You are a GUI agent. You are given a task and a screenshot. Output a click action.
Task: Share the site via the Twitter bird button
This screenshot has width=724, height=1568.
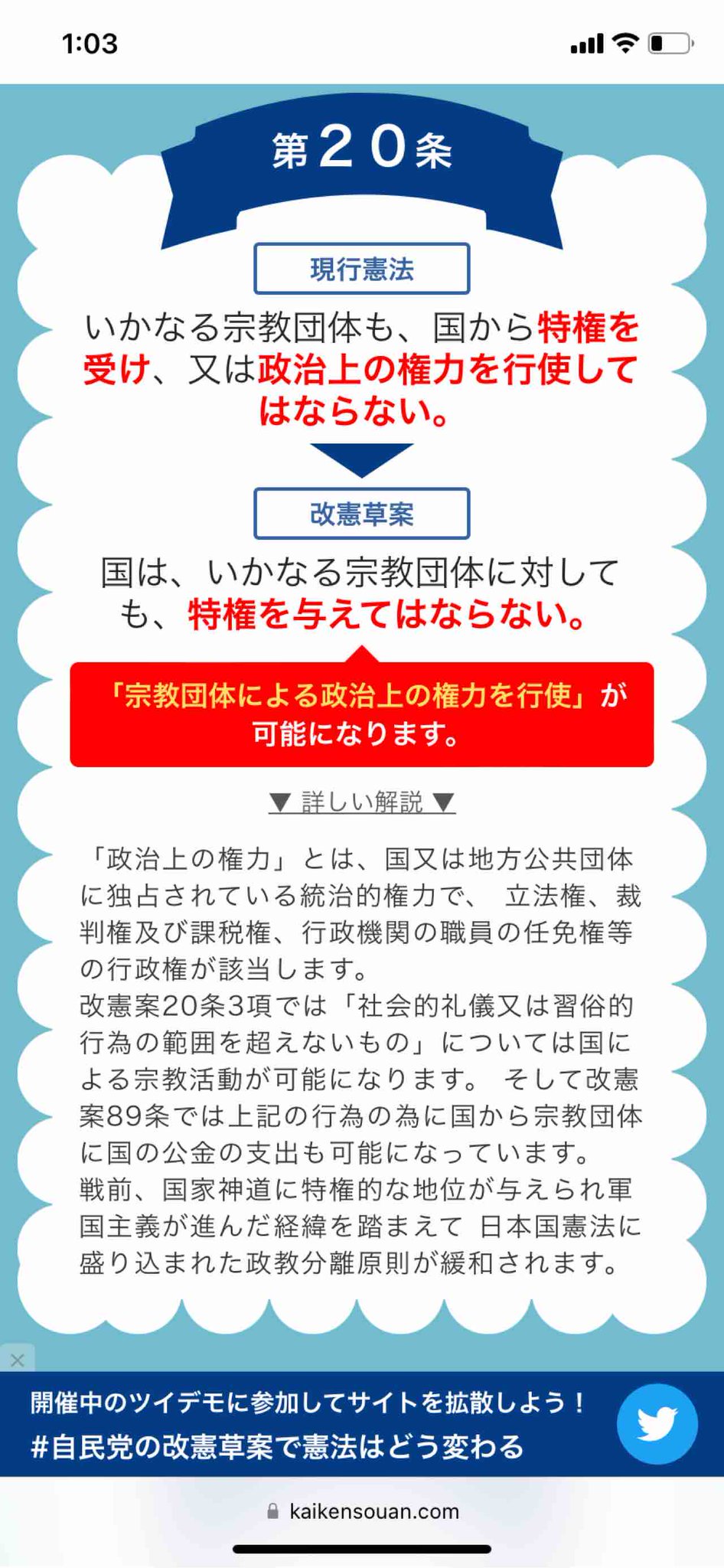657,1424
